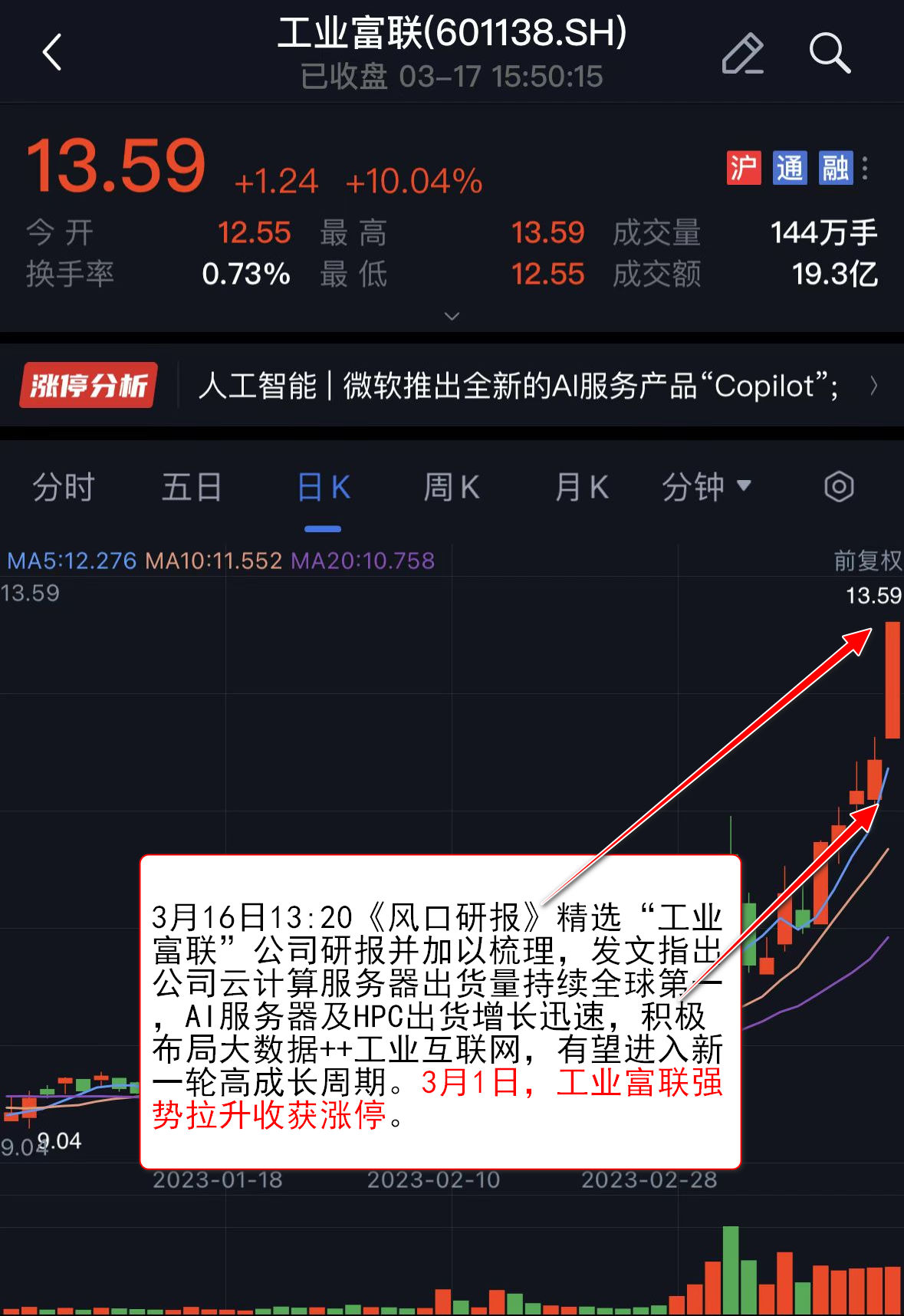Switch to the 周K chart tab
The width and height of the screenshot is (904, 1316).
coord(452,487)
